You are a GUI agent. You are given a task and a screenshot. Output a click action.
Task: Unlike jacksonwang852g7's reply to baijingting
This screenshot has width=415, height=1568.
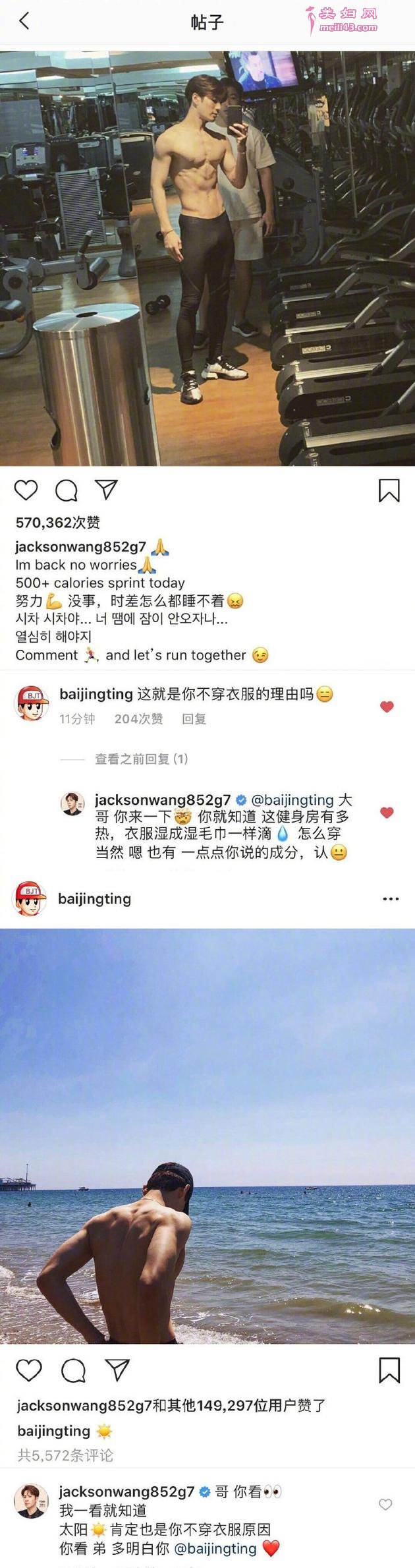(387, 813)
